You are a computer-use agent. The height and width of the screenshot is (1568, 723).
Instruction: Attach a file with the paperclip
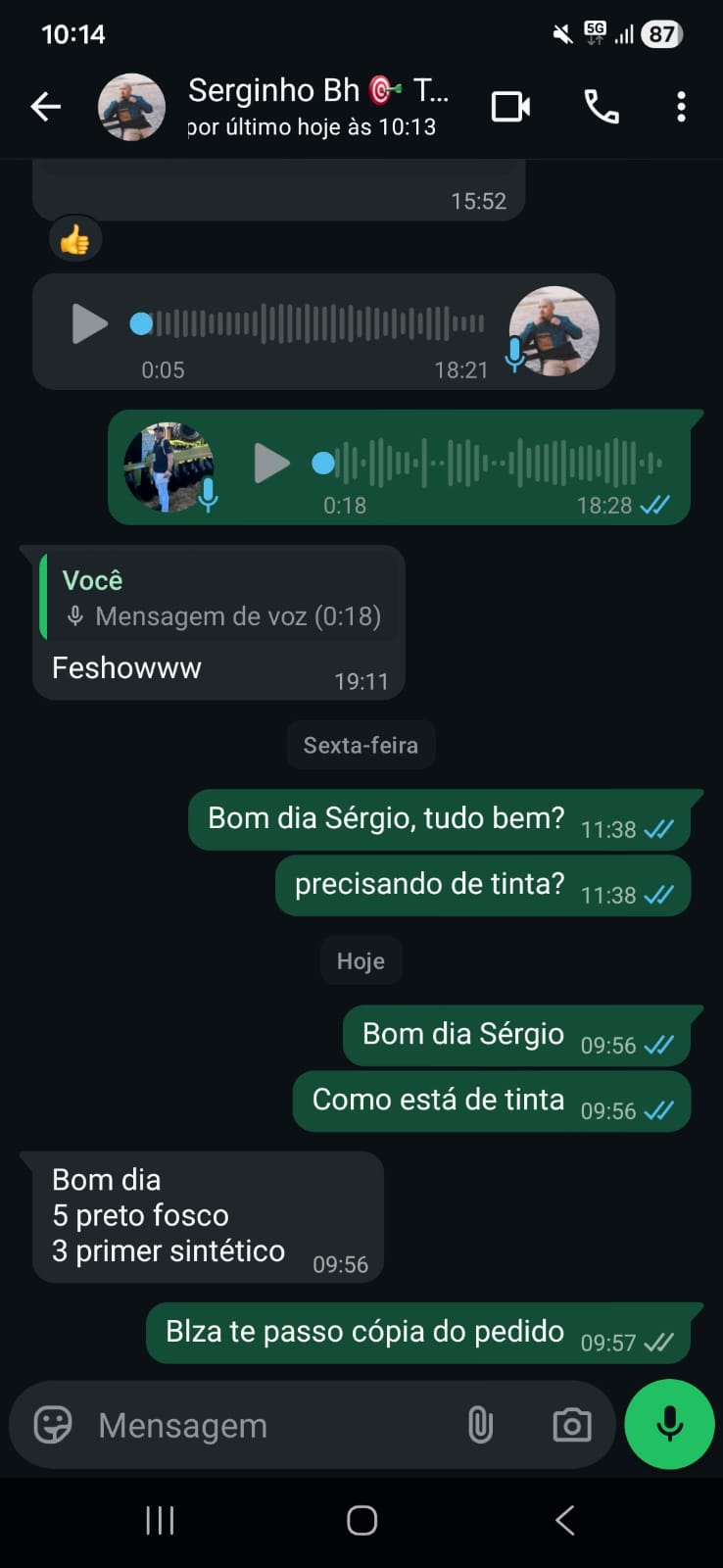click(x=480, y=1425)
